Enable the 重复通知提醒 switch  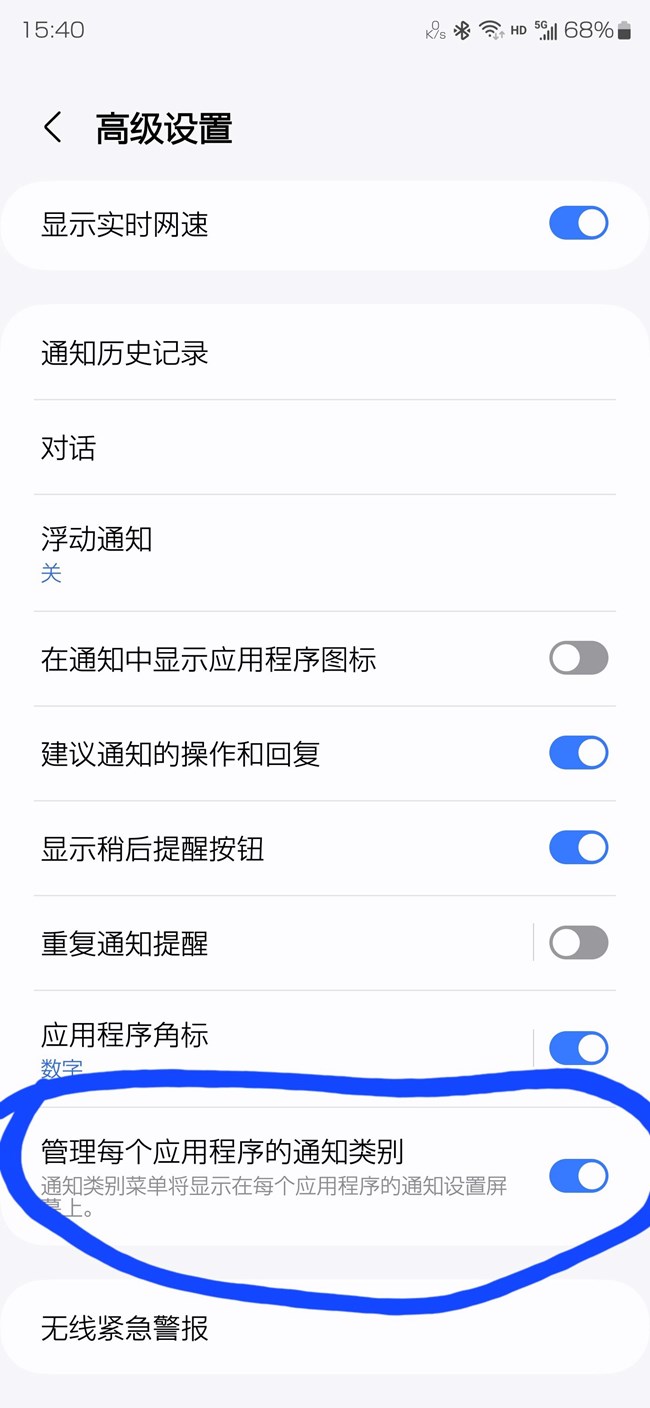pos(578,942)
